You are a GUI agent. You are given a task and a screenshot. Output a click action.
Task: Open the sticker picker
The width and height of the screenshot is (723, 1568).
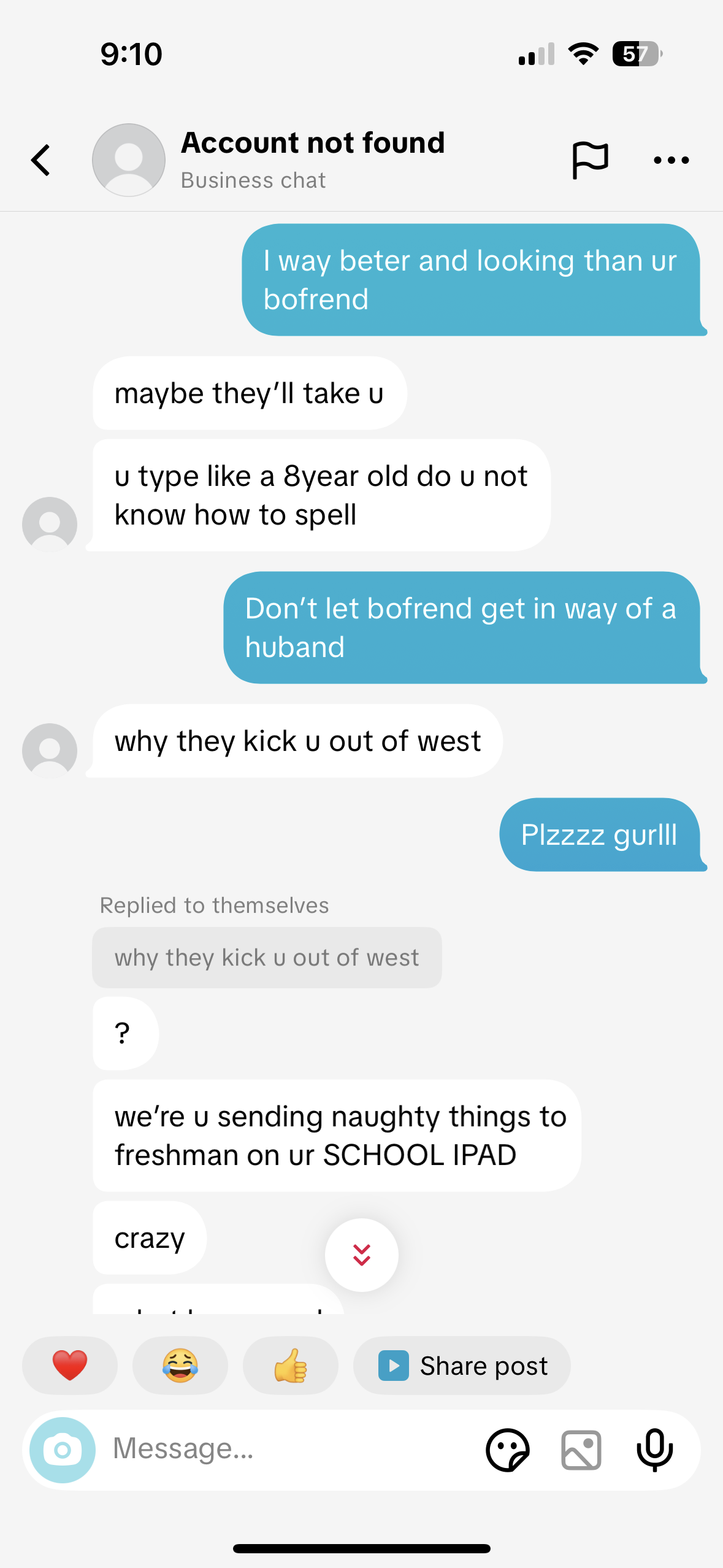[507, 1450]
